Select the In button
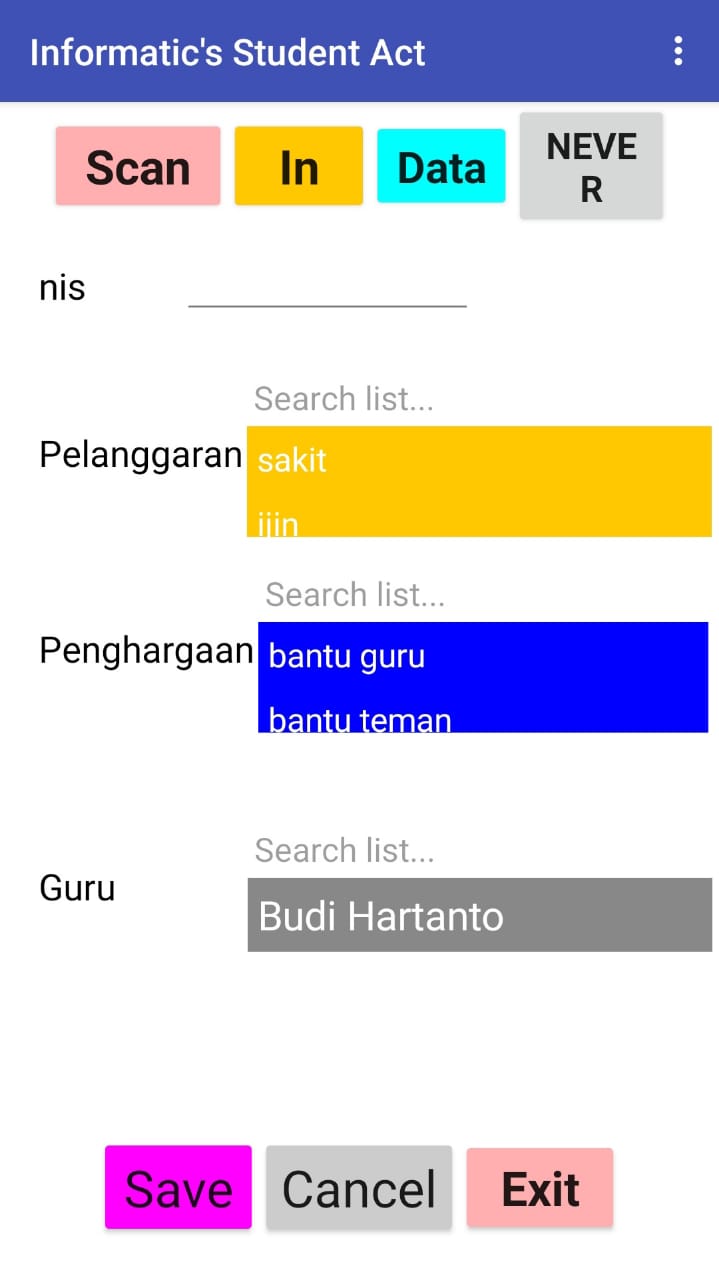This screenshot has height=1280, width=719. [298, 167]
